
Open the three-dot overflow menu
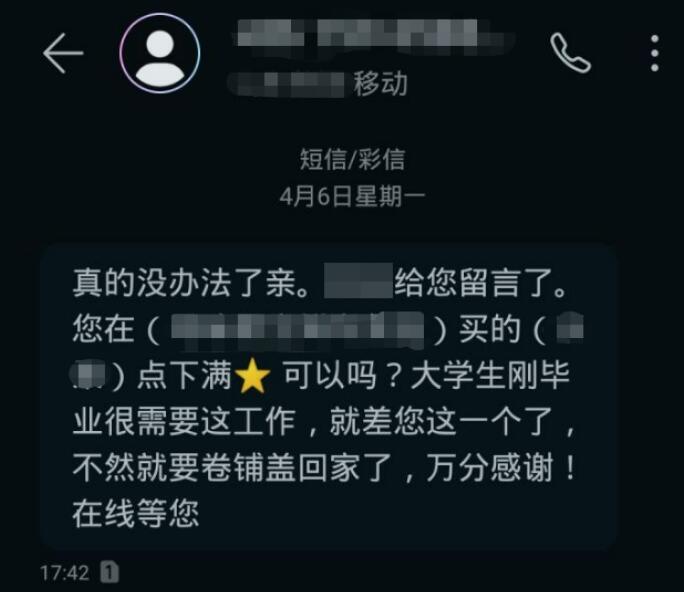(654, 53)
